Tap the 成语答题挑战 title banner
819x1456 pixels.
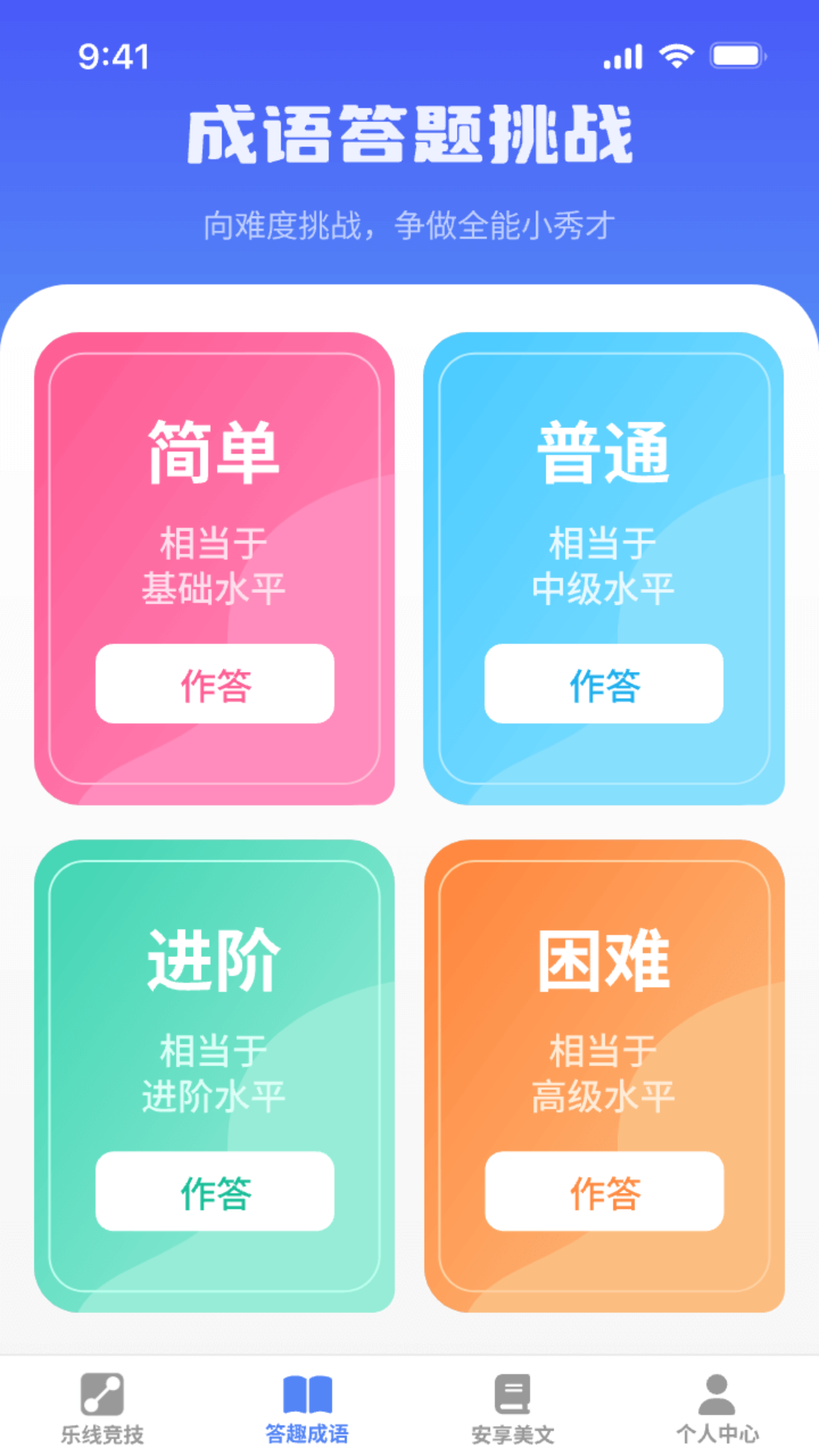[x=409, y=136]
